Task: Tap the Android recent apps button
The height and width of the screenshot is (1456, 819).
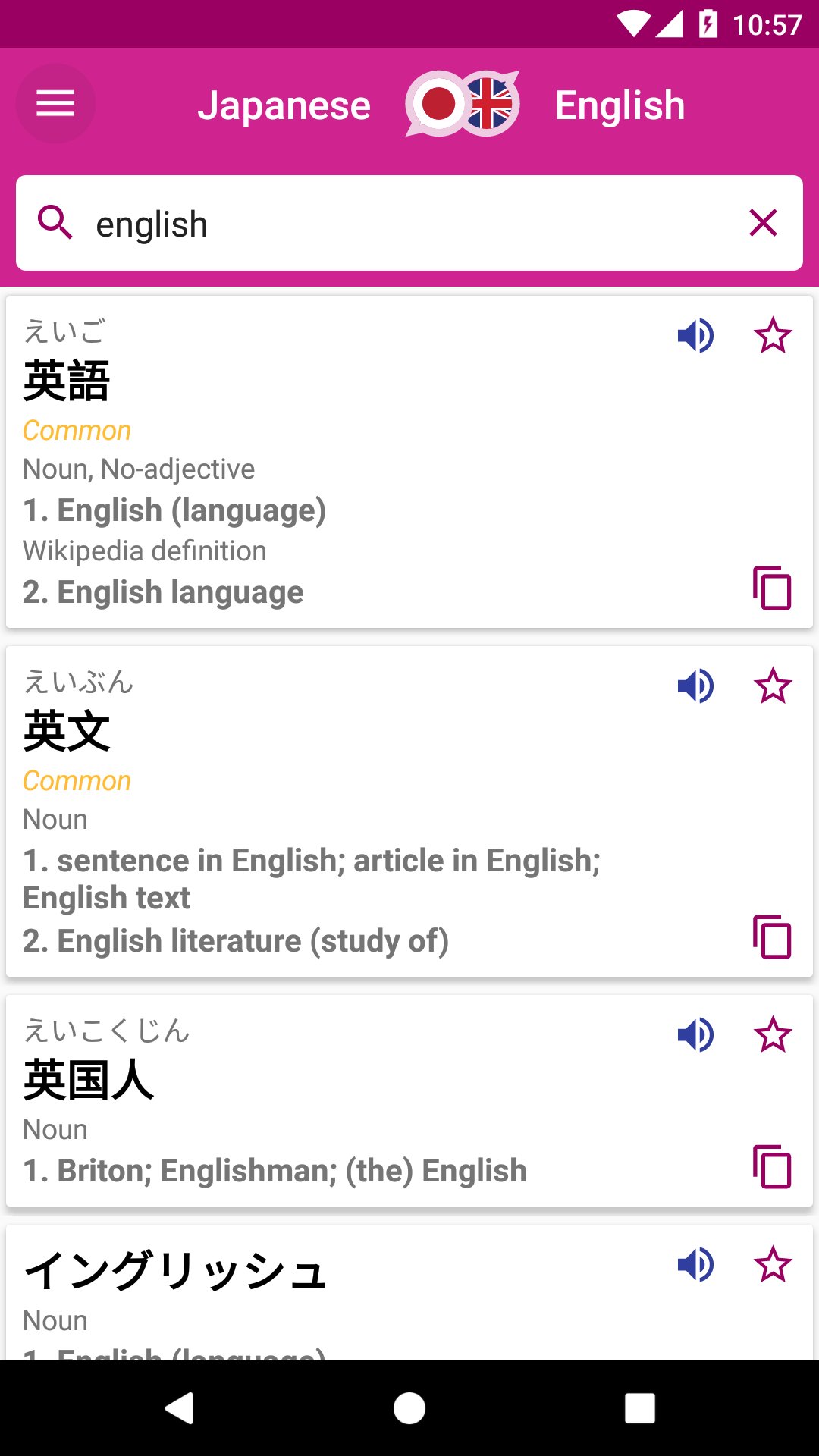Action: (x=637, y=1404)
